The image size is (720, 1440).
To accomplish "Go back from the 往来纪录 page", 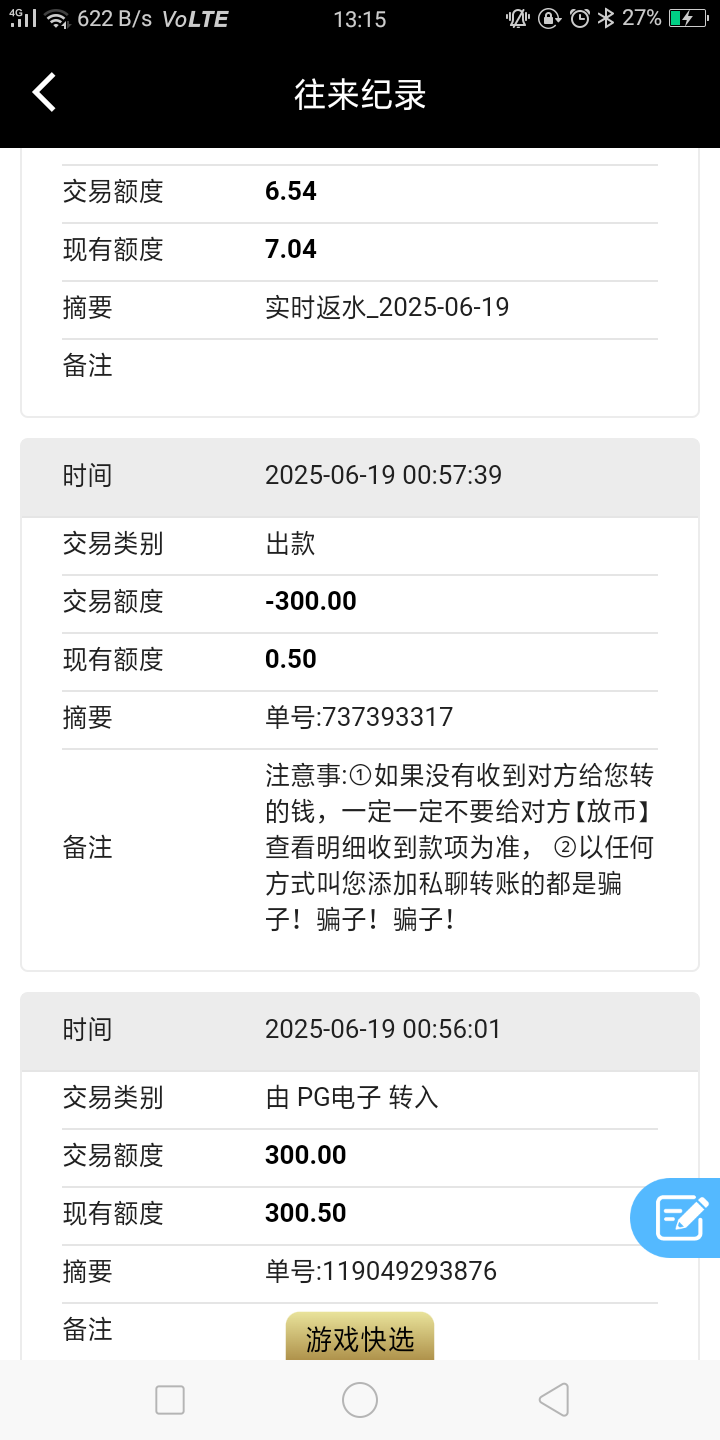I will pos(44,93).
